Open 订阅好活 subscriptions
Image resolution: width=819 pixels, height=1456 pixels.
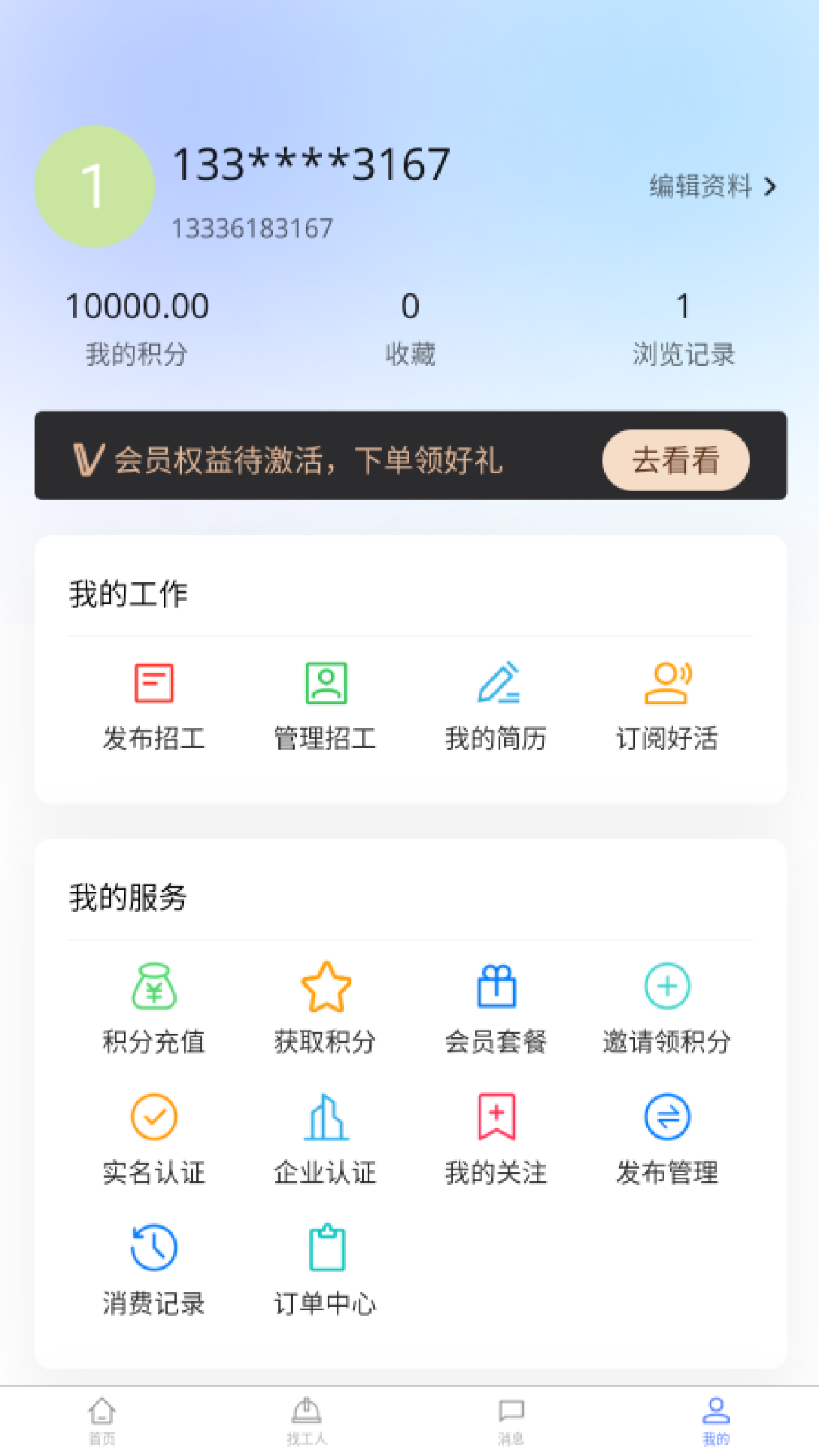click(667, 705)
